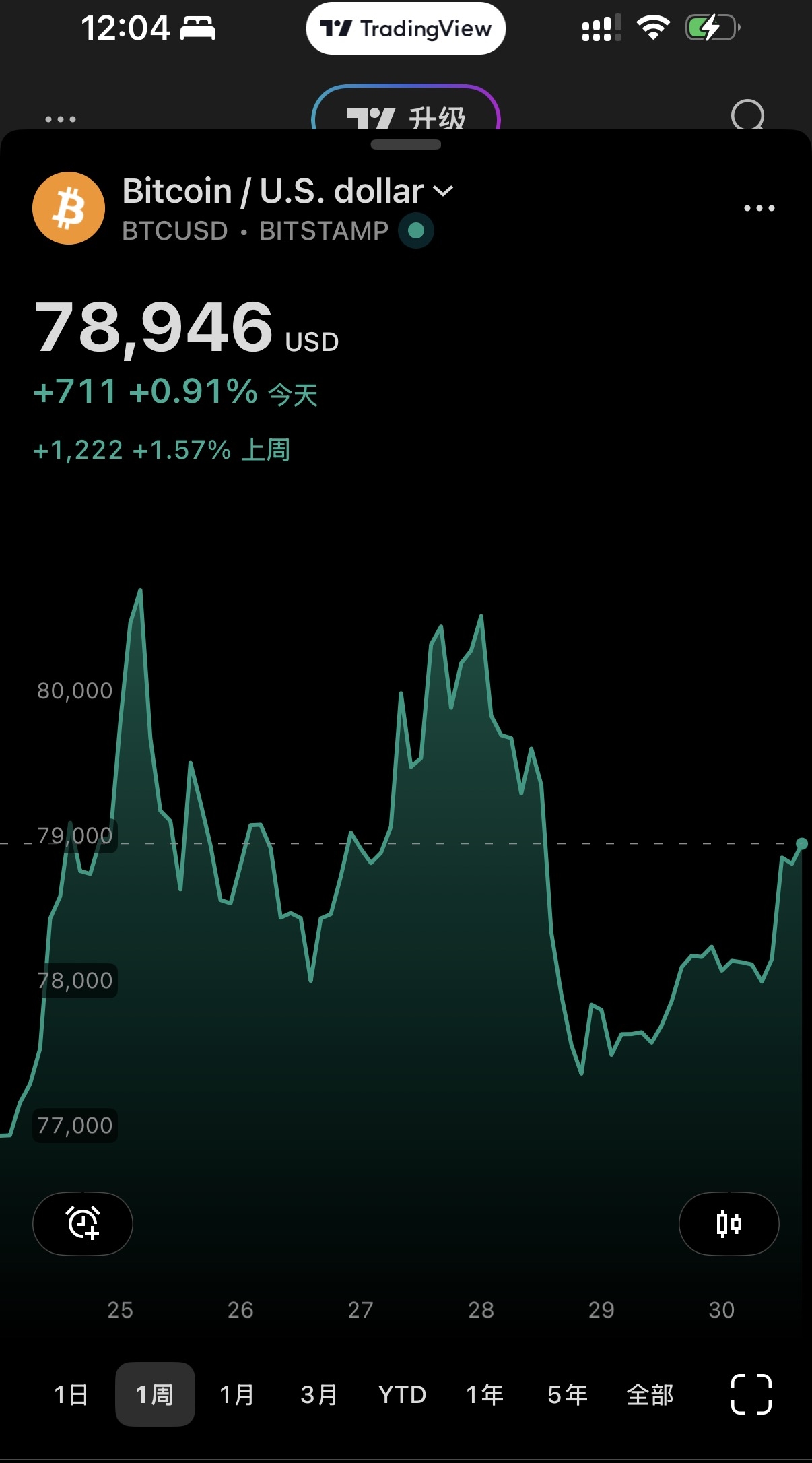Add a price alert with the alarm-clock button

(83, 1224)
